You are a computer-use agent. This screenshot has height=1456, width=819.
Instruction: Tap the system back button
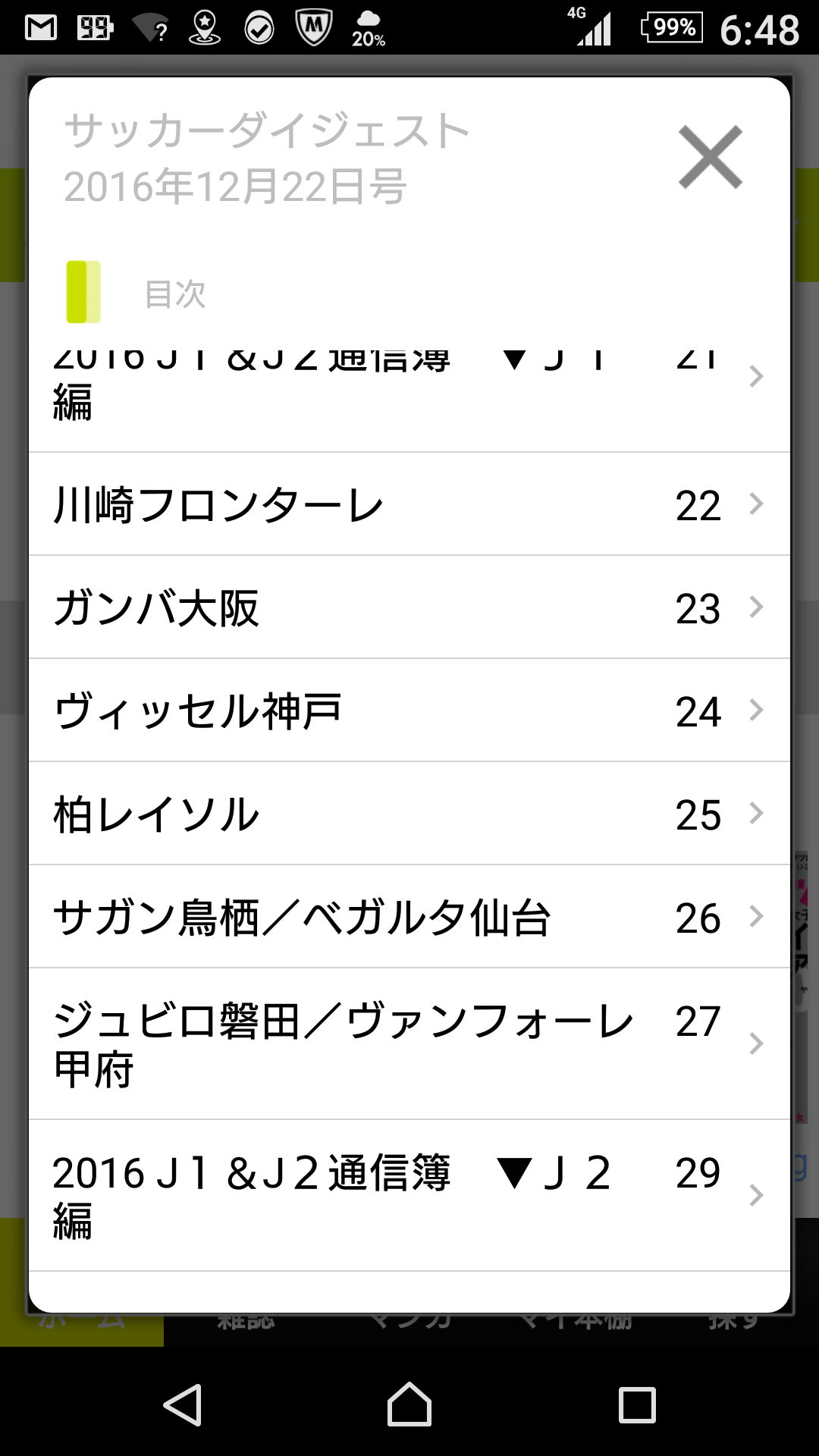point(183,1404)
